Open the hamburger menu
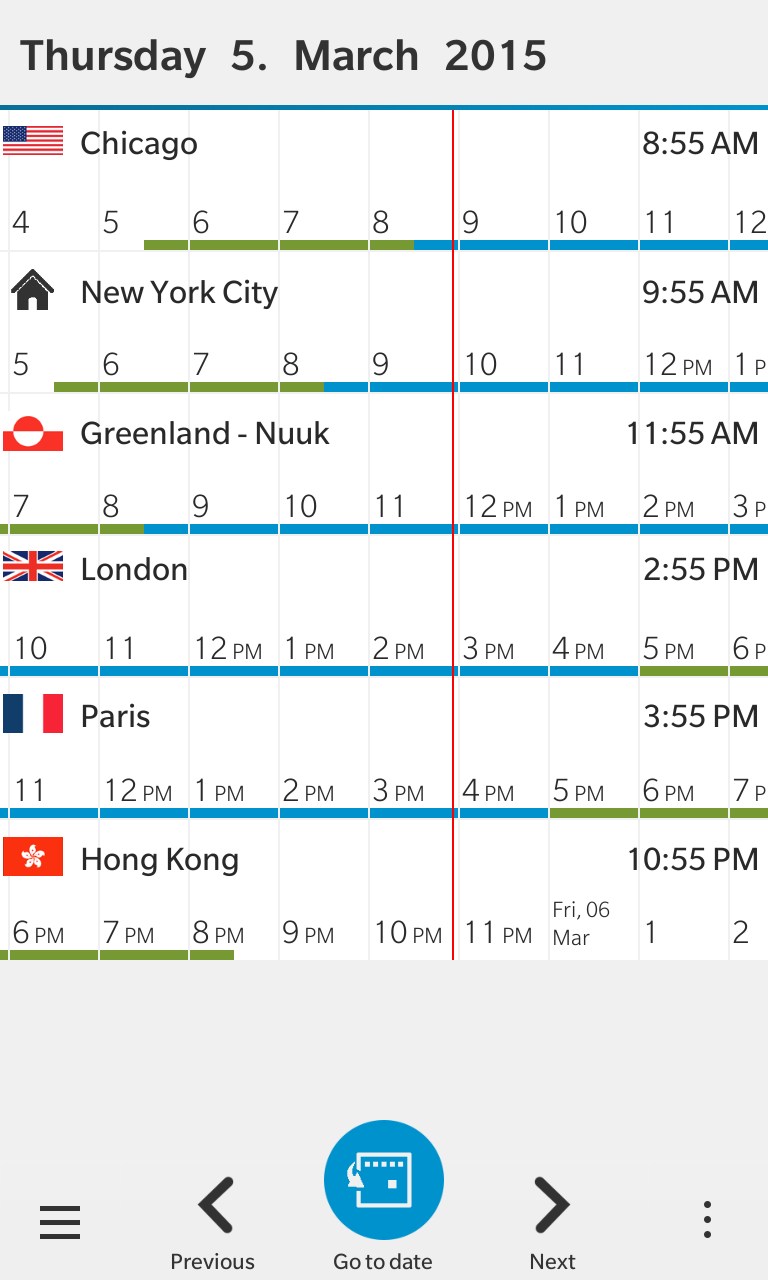Viewport: 768px width, 1280px height. tap(60, 1221)
